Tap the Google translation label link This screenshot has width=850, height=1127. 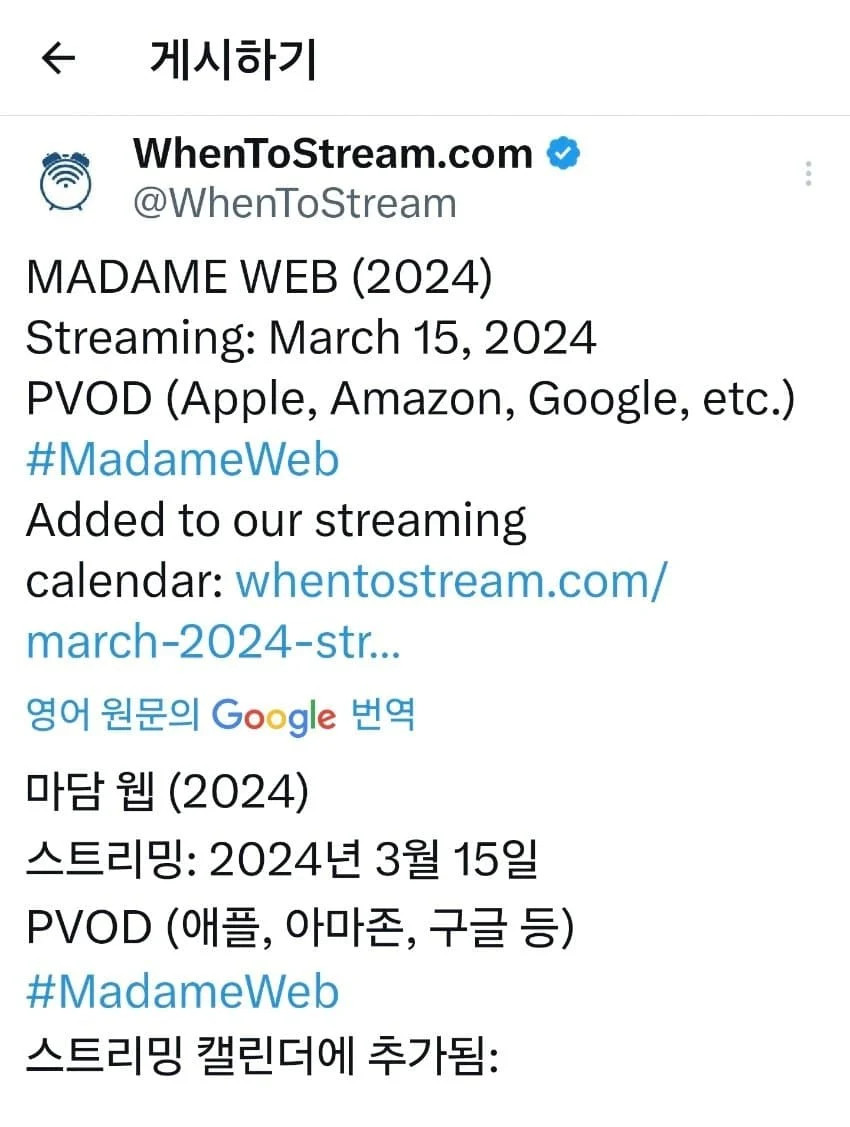[x=220, y=715]
